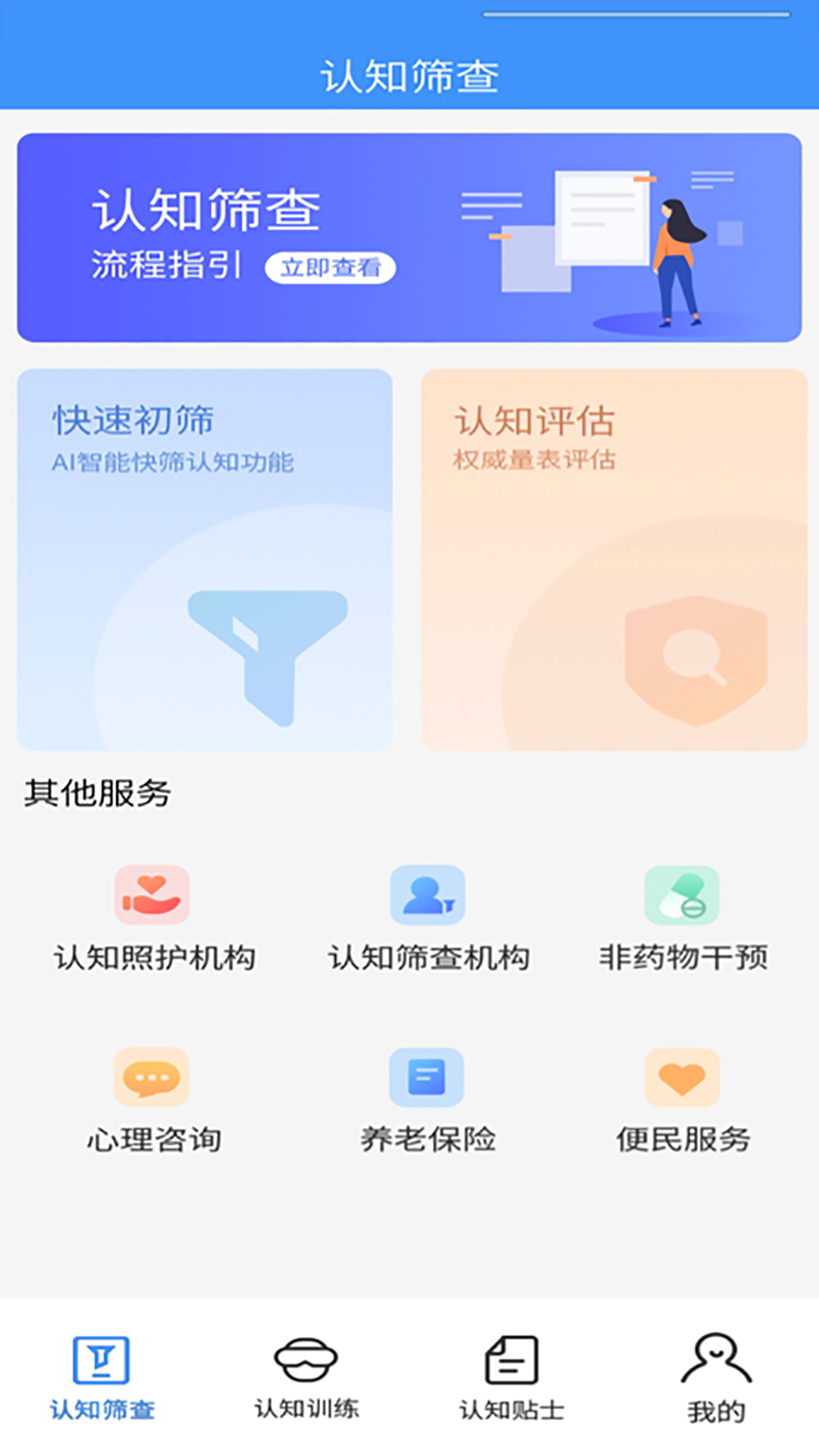Open 养老保险 service
The image size is (819, 1456).
(x=428, y=1100)
